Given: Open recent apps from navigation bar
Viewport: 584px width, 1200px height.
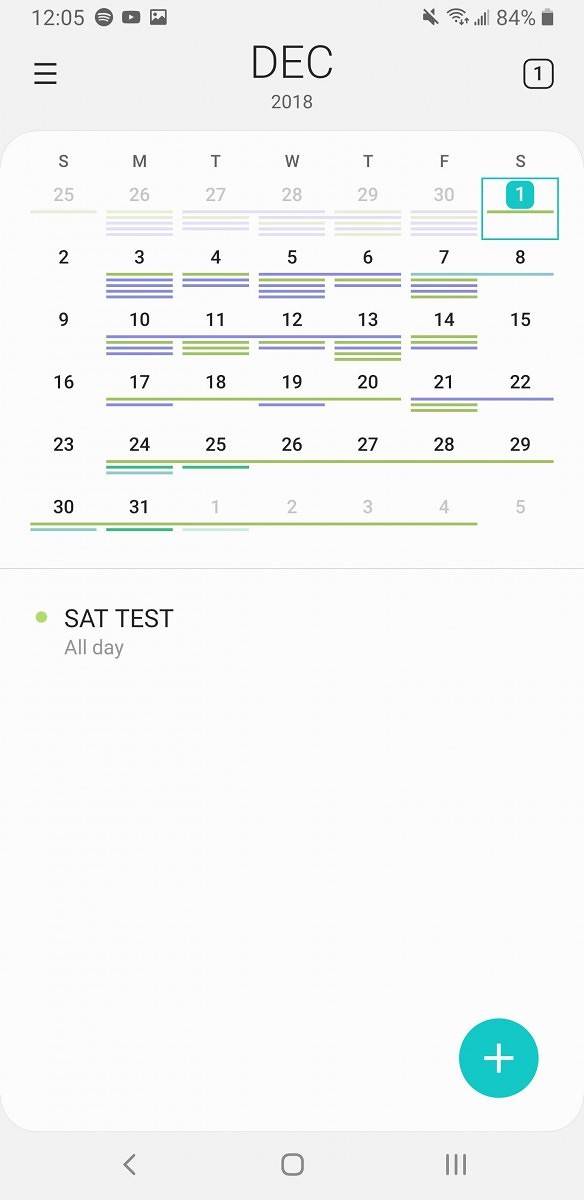Looking at the screenshot, I should click(455, 1164).
